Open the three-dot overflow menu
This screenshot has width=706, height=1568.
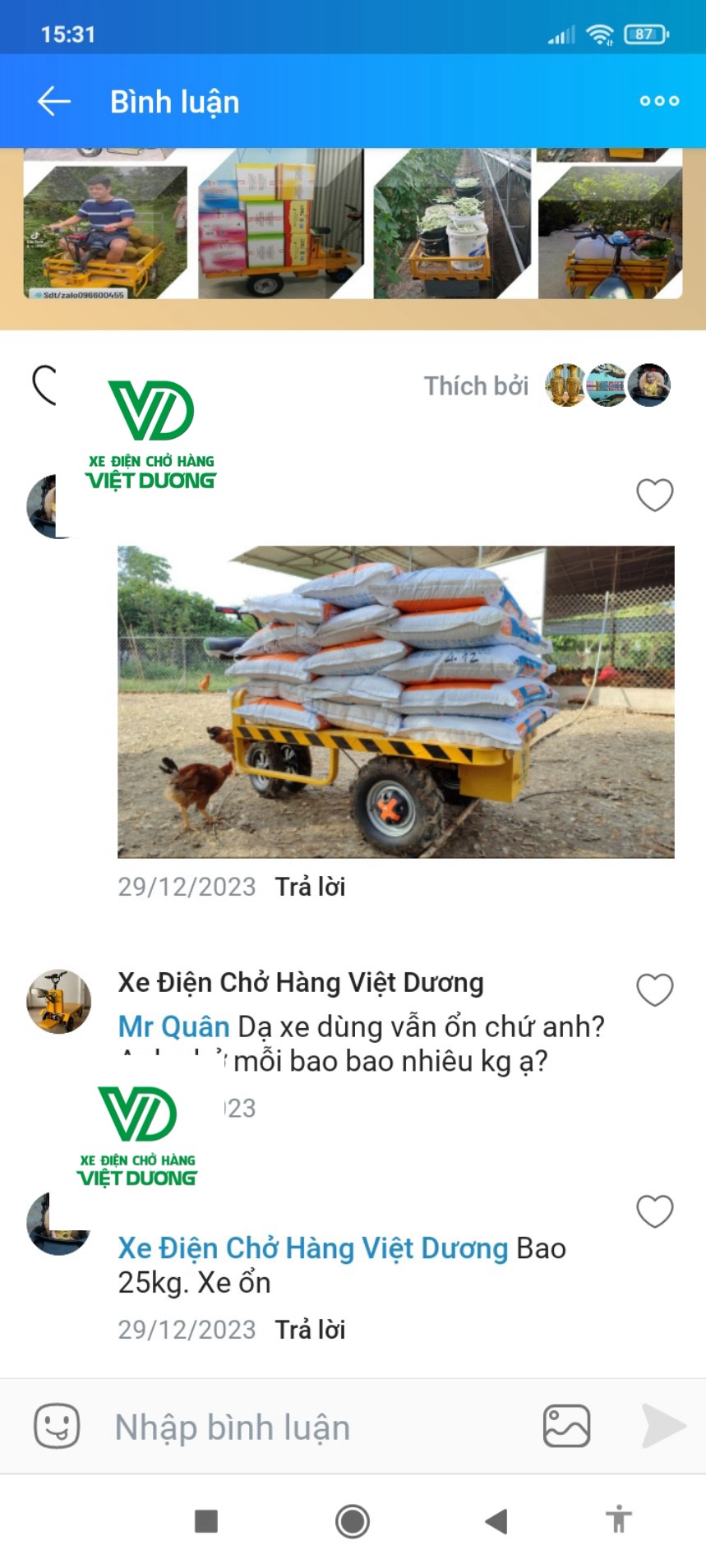pyautogui.click(x=659, y=101)
